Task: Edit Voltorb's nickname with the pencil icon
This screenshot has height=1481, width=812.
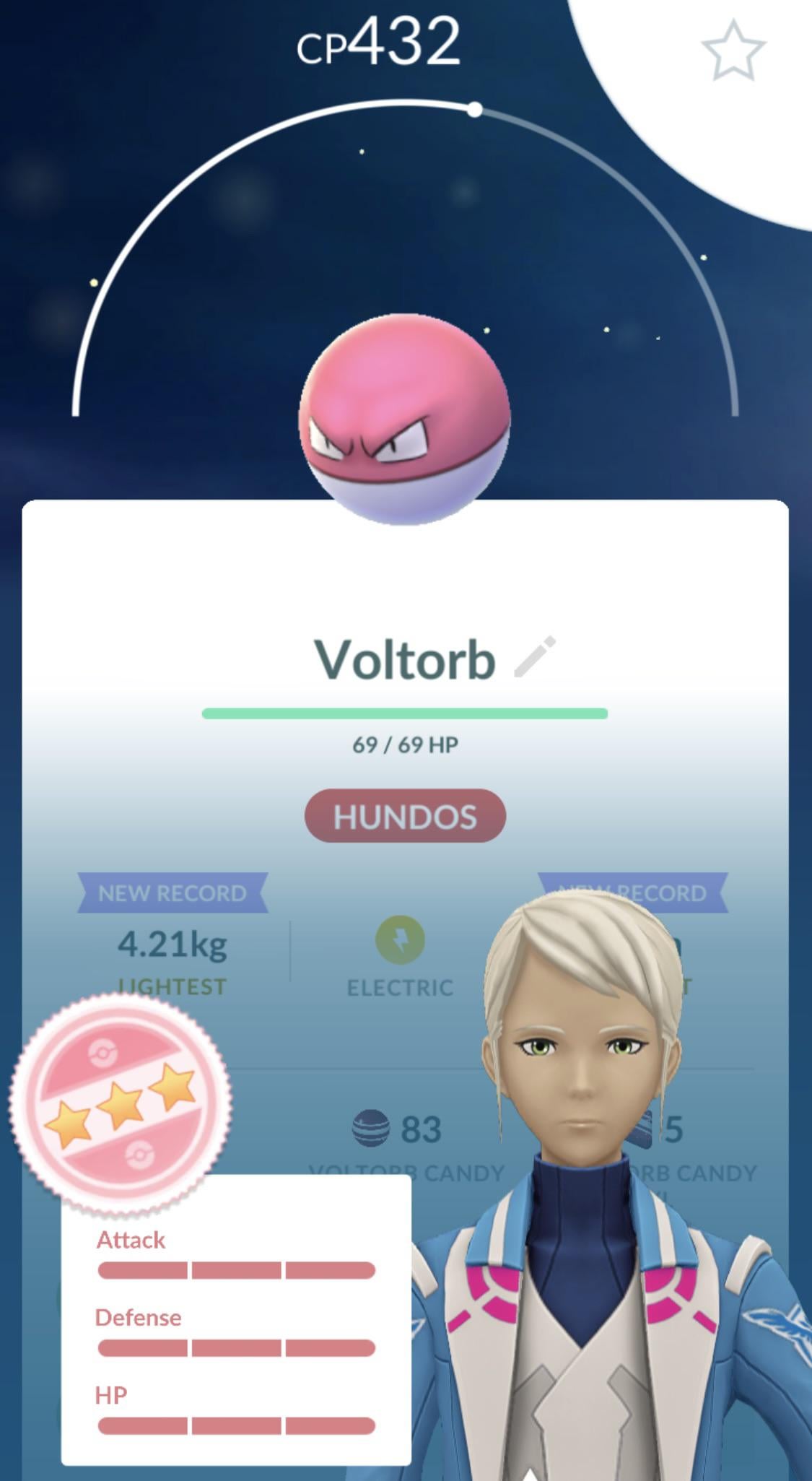Action: (x=535, y=657)
